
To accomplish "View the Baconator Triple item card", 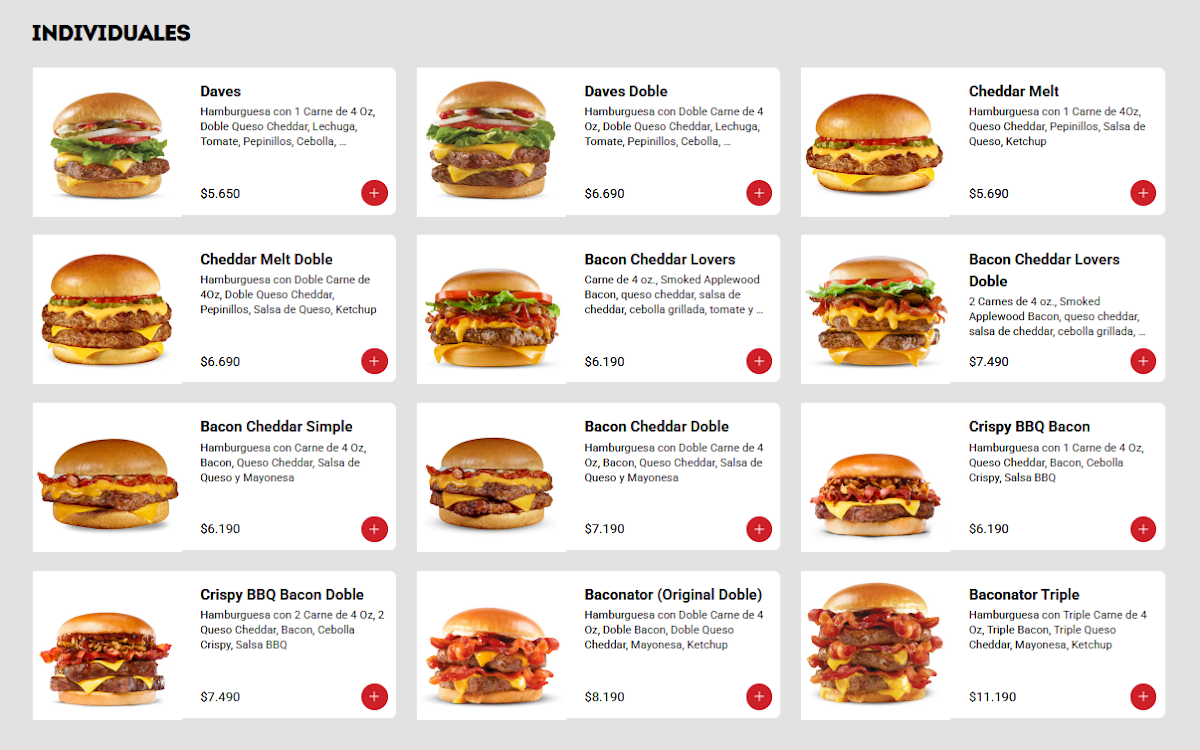I will click(x=983, y=645).
